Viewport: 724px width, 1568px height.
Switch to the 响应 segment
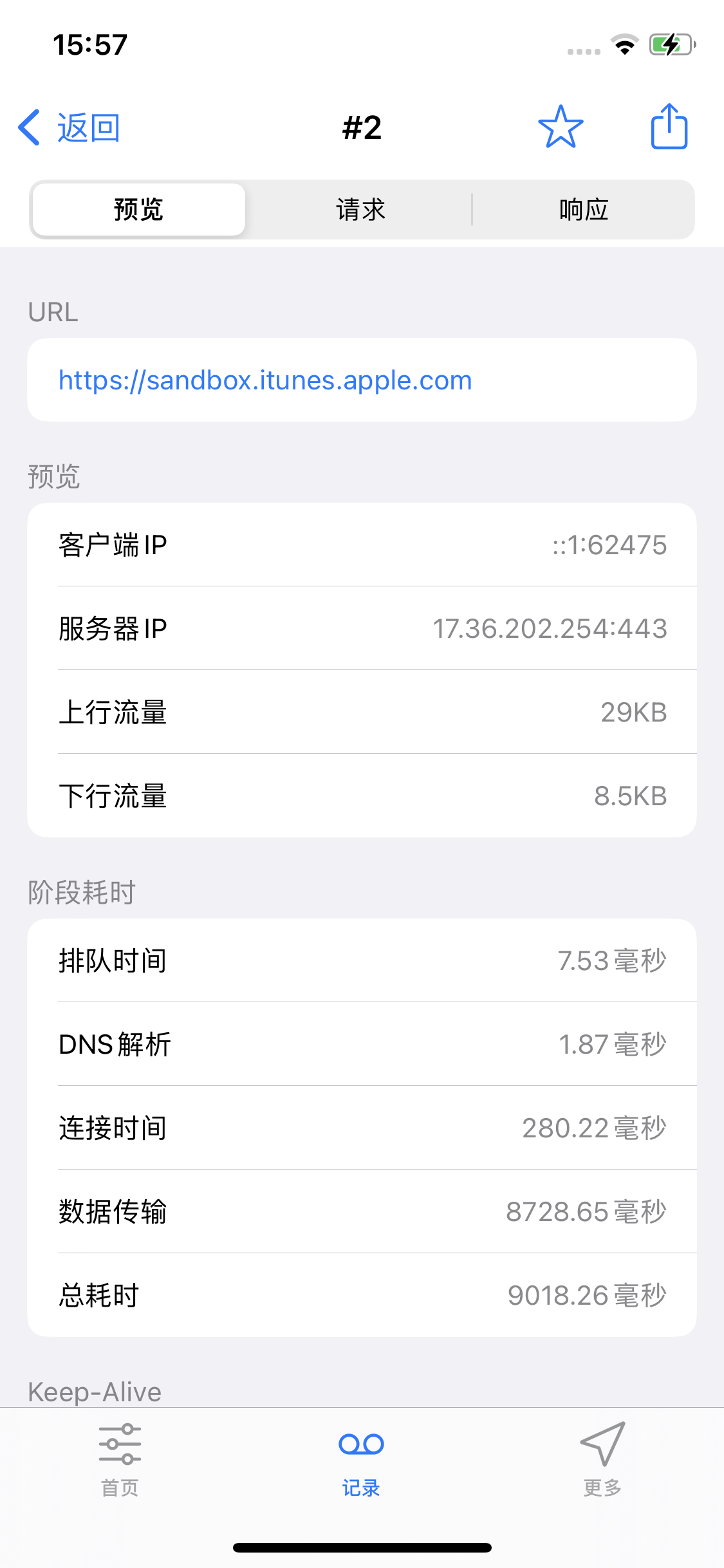[x=584, y=210]
